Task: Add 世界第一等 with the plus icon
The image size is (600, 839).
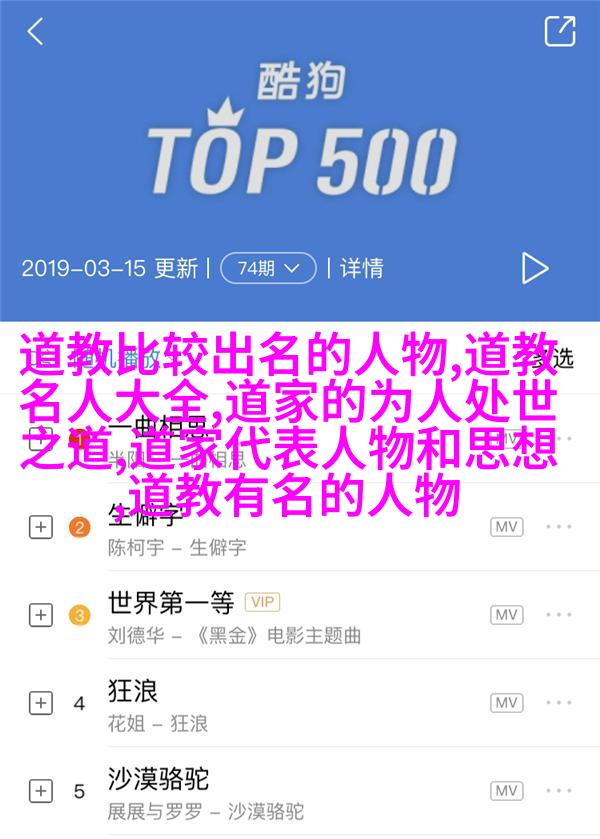Action: coord(40,615)
